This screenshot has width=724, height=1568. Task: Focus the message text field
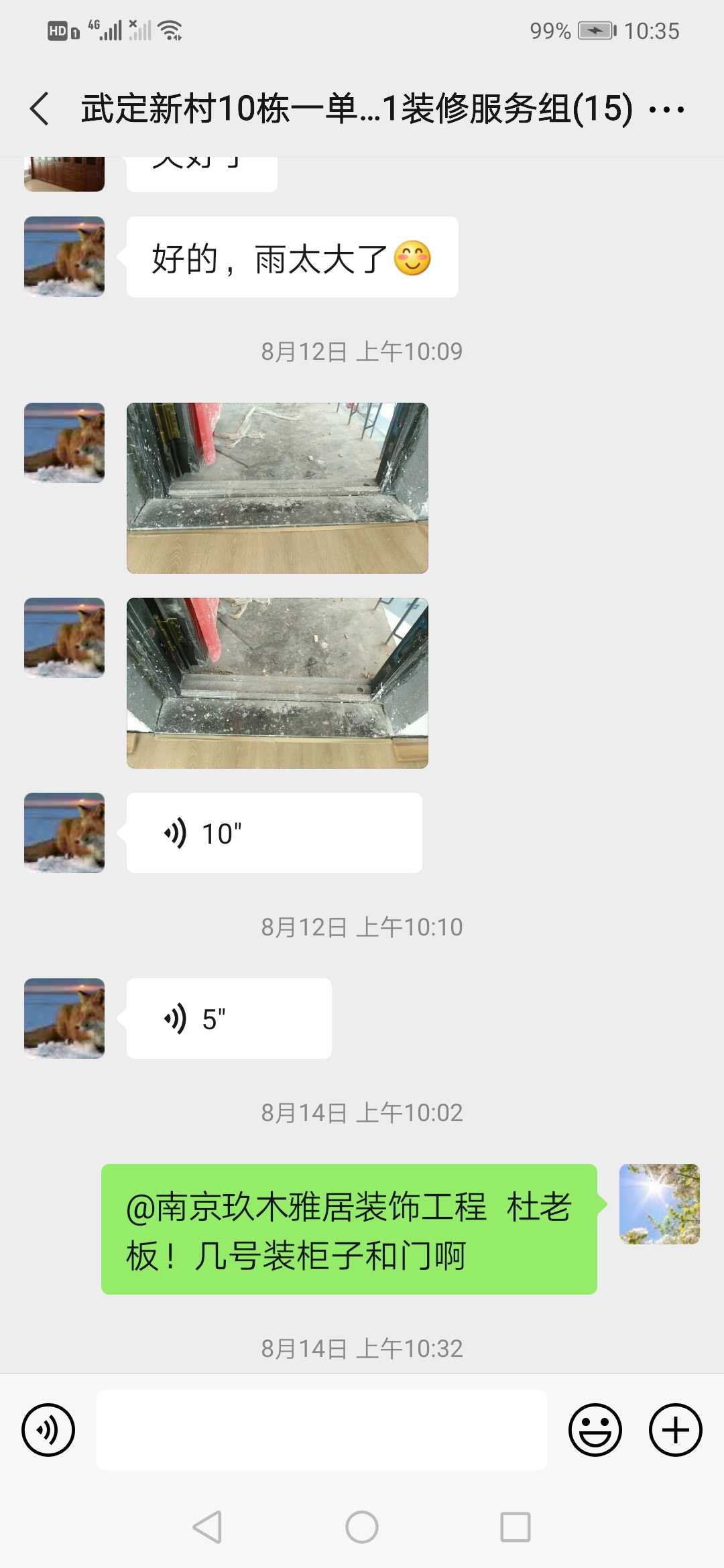click(322, 1430)
